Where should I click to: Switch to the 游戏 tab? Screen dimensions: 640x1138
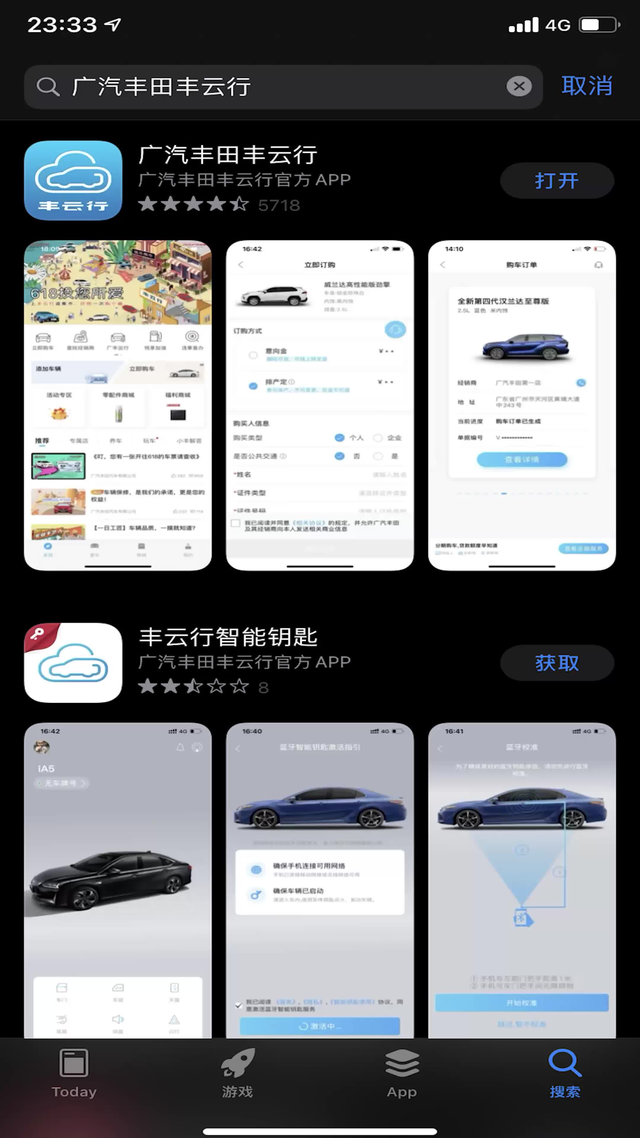click(x=238, y=1074)
